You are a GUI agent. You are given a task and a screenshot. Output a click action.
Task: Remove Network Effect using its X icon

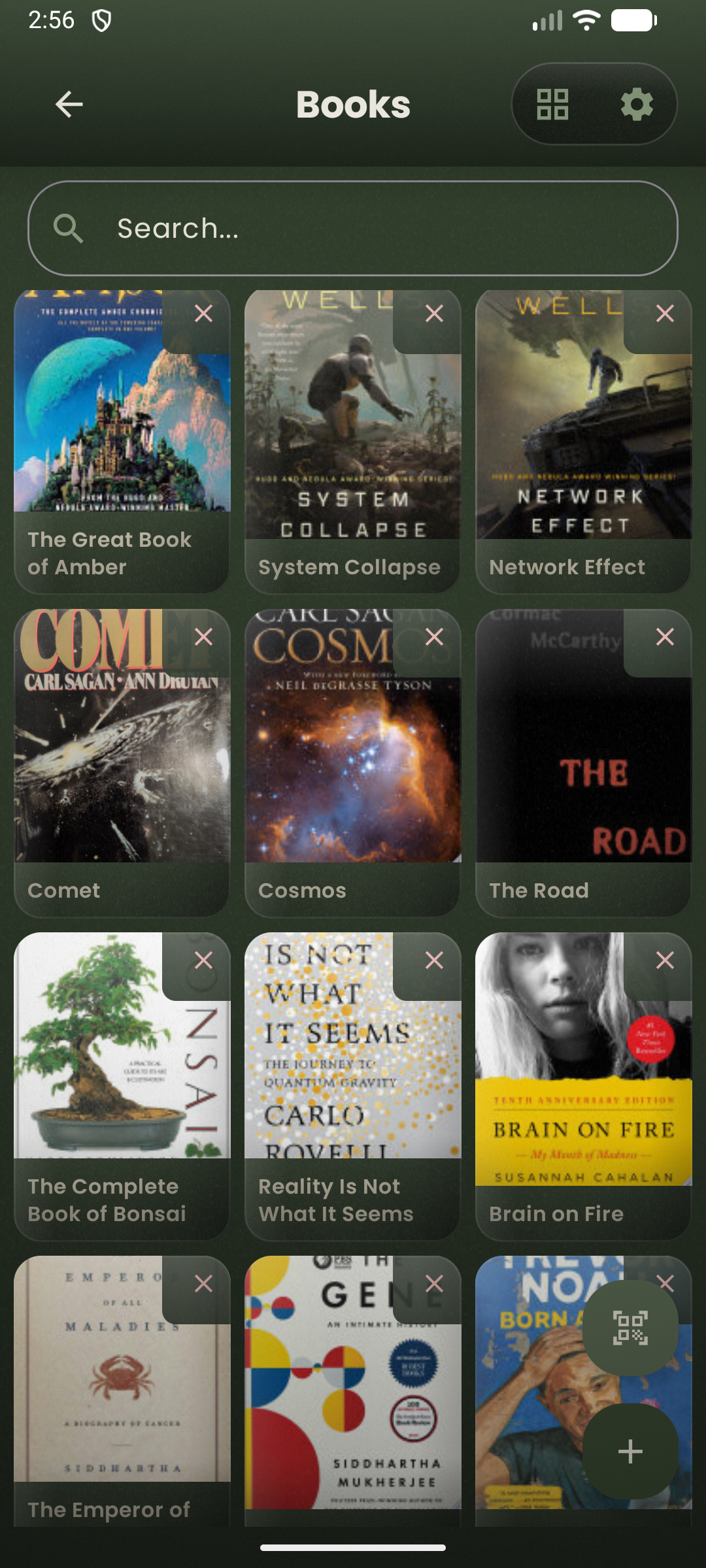pos(665,315)
